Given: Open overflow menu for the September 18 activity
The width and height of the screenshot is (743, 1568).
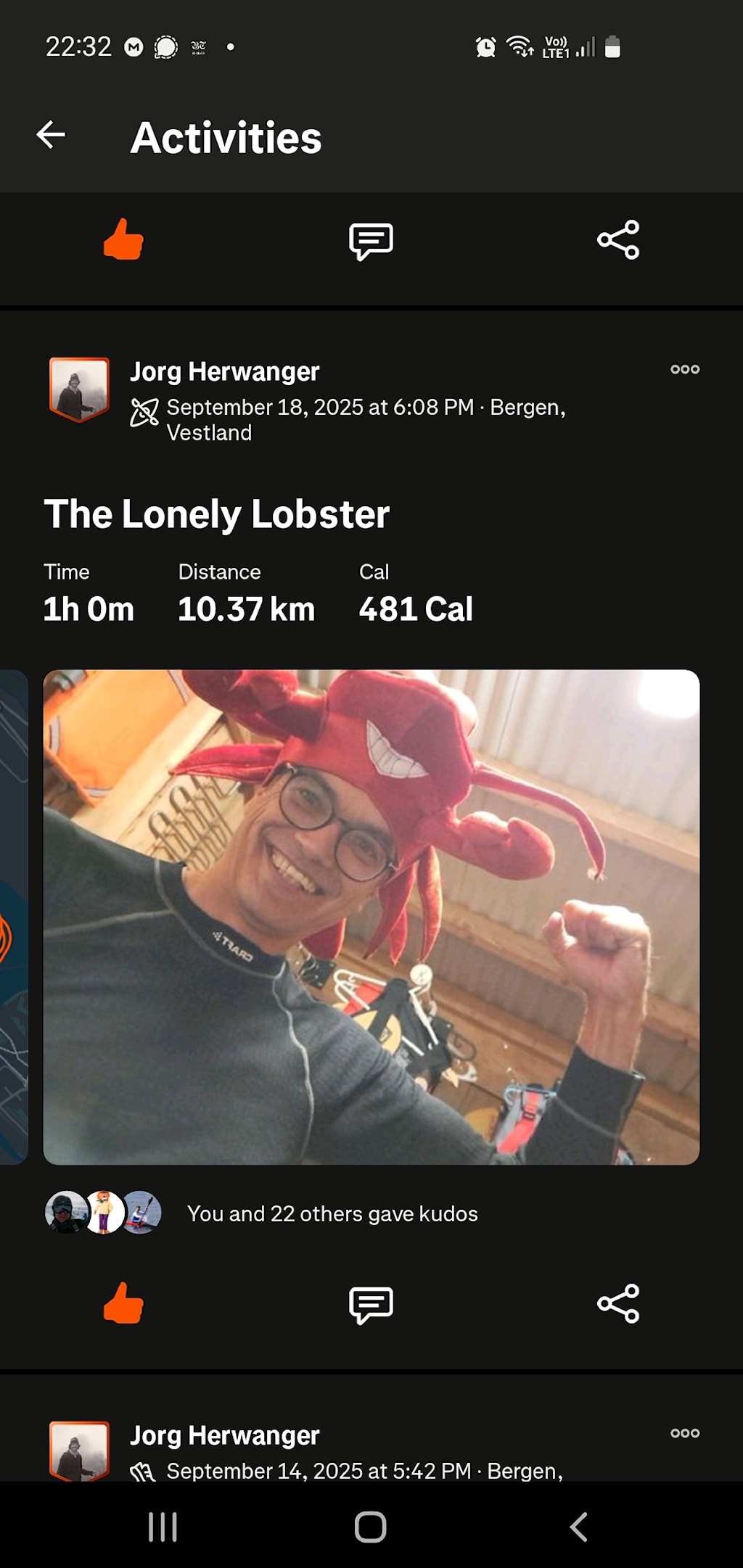Looking at the screenshot, I should [x=685, y=369].
